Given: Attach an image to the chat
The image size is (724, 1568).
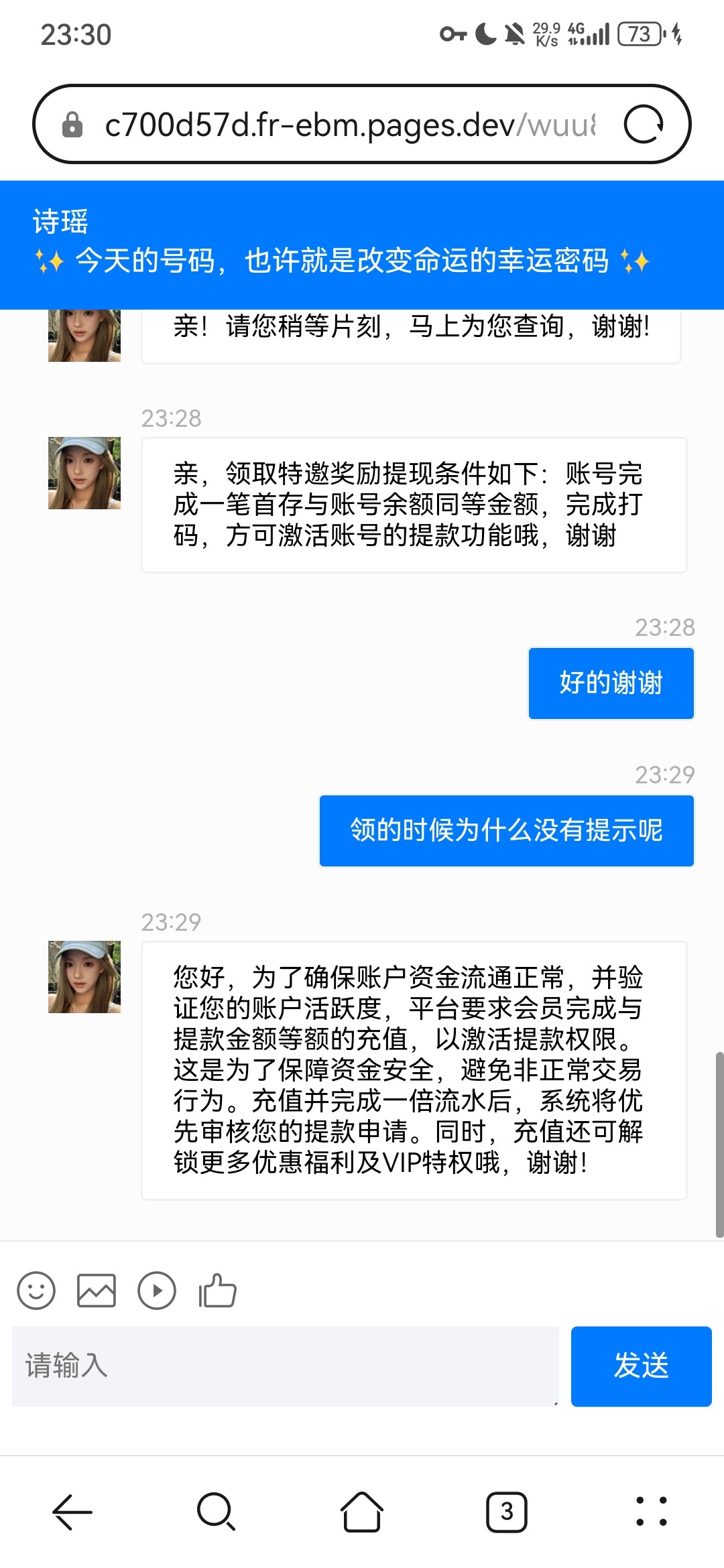Looking at the screenshot, I should [97, 1290].
